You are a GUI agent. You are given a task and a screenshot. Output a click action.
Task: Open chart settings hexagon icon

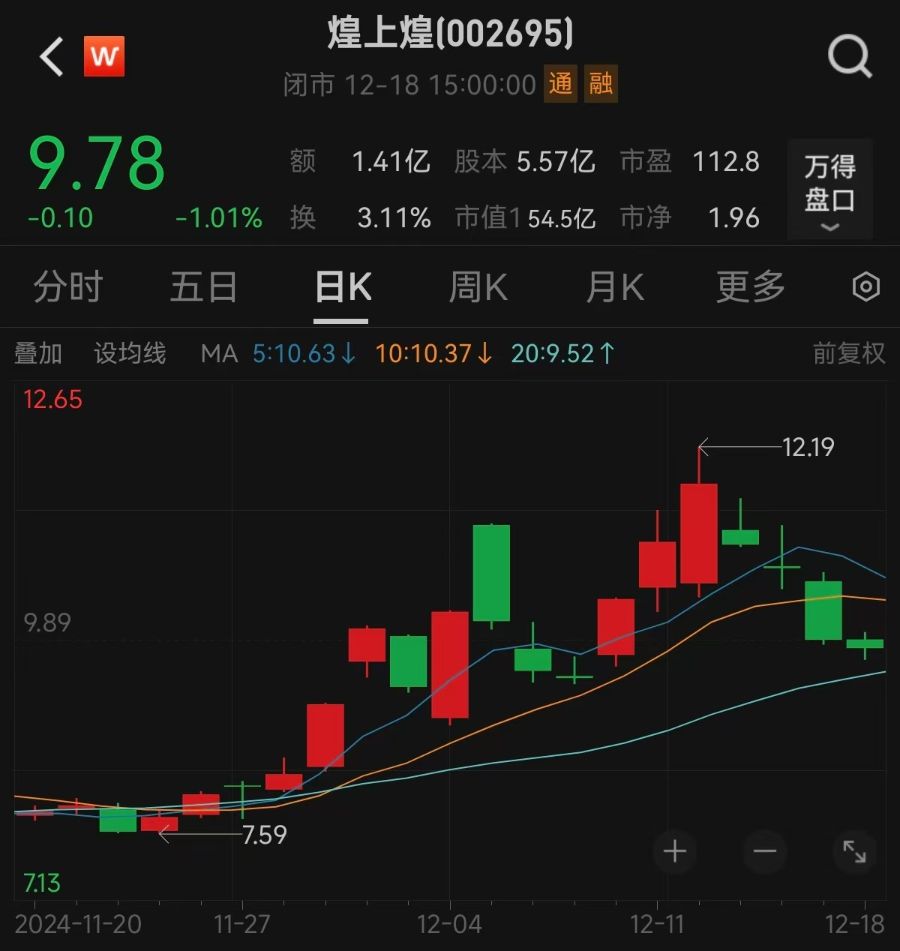pos(865,288)
